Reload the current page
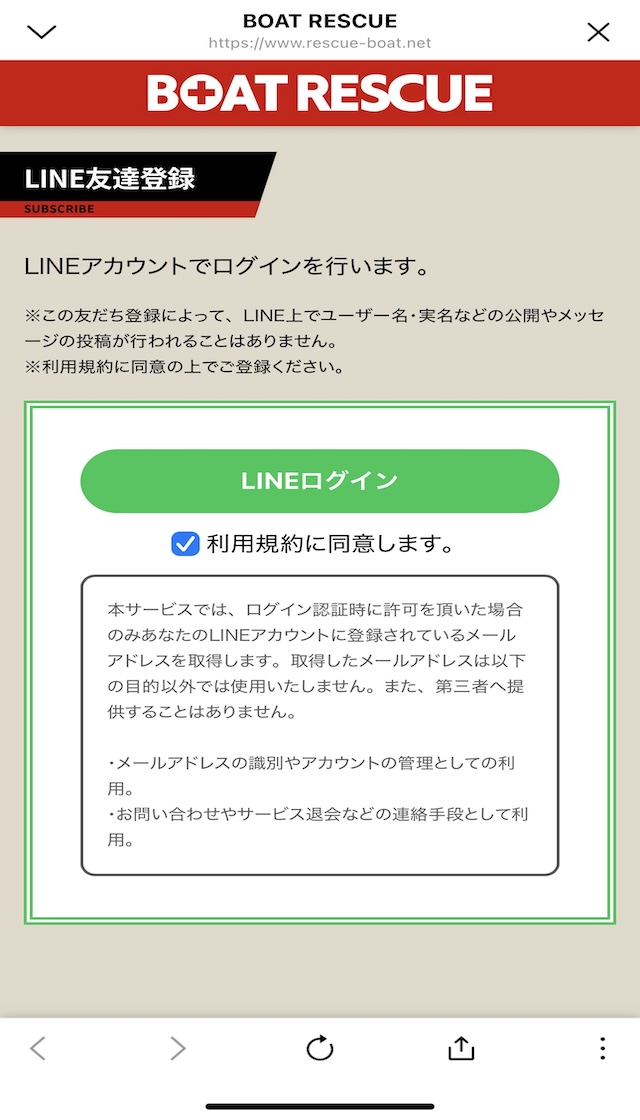The width and height of the screenshot is (640, 1120). [319, 1048]
